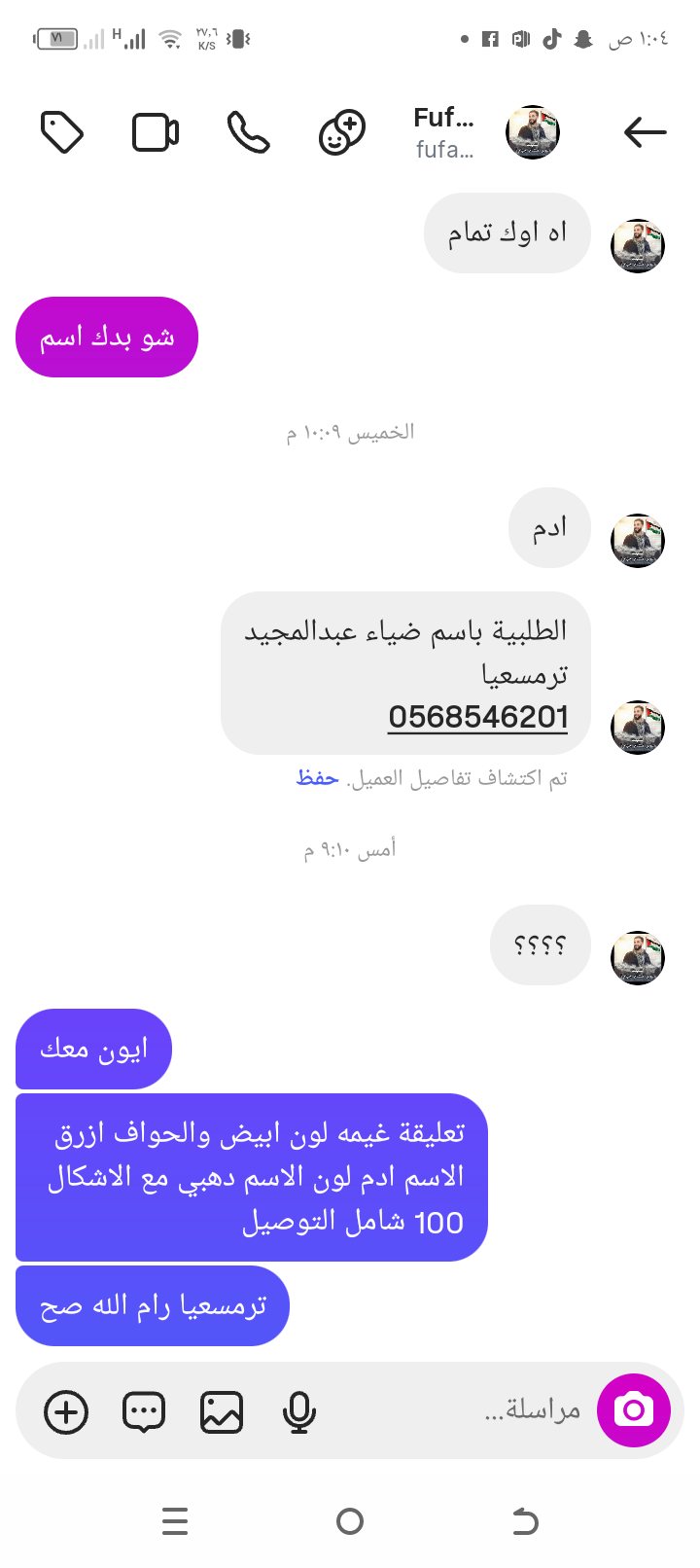Open the sticker face plus icon

click(342, 131)
